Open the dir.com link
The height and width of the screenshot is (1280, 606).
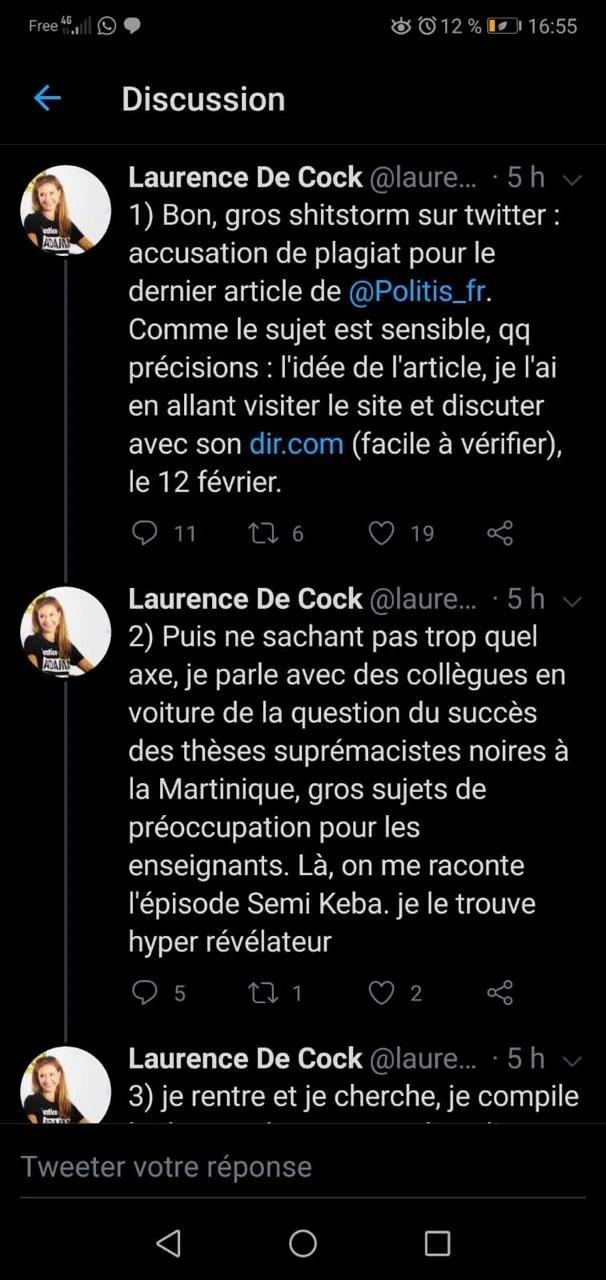(x=296, y=443)
